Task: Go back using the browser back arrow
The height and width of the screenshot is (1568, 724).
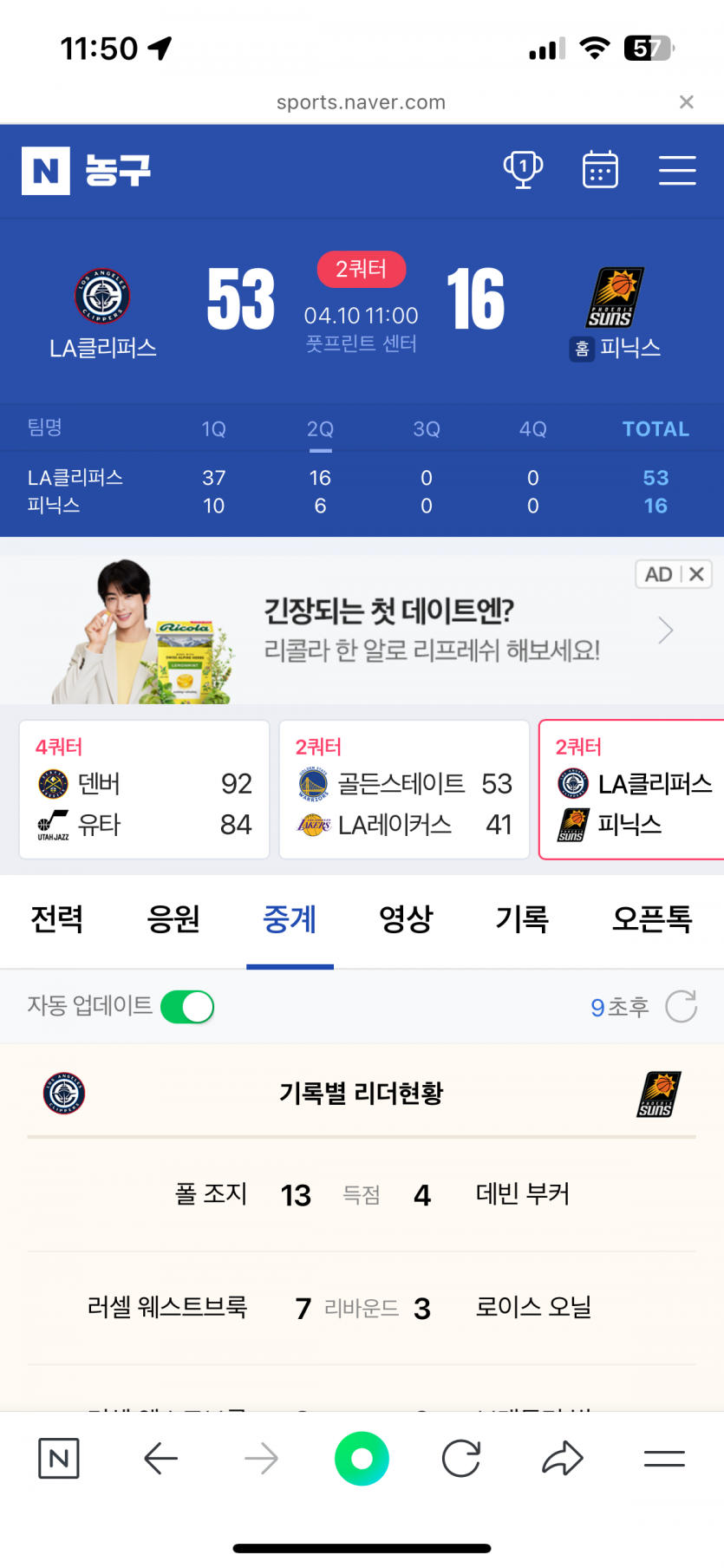Action: coord(160,1459)
